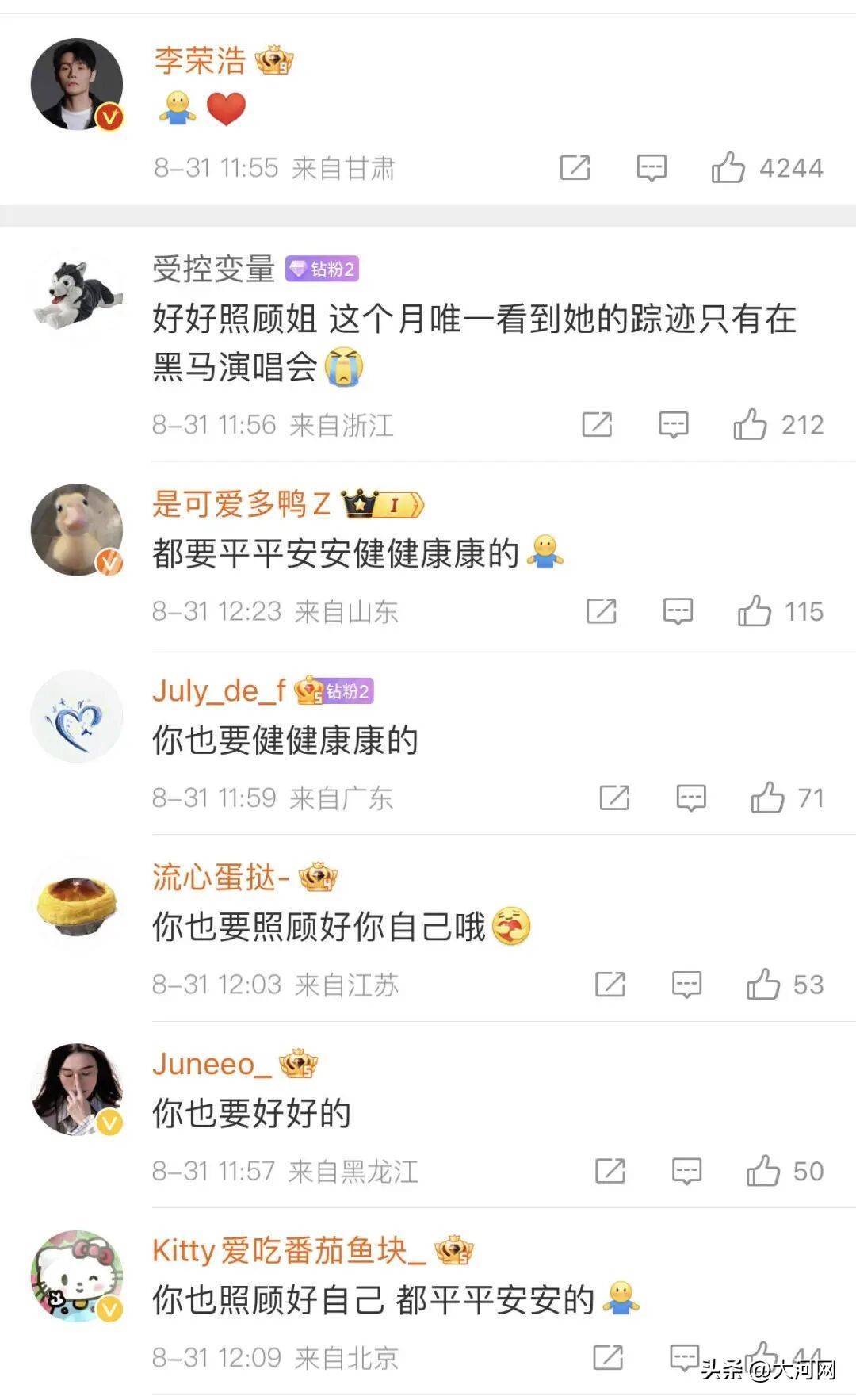
Task: Reply to 李荣浩's comment
Action: pos(652,168)
